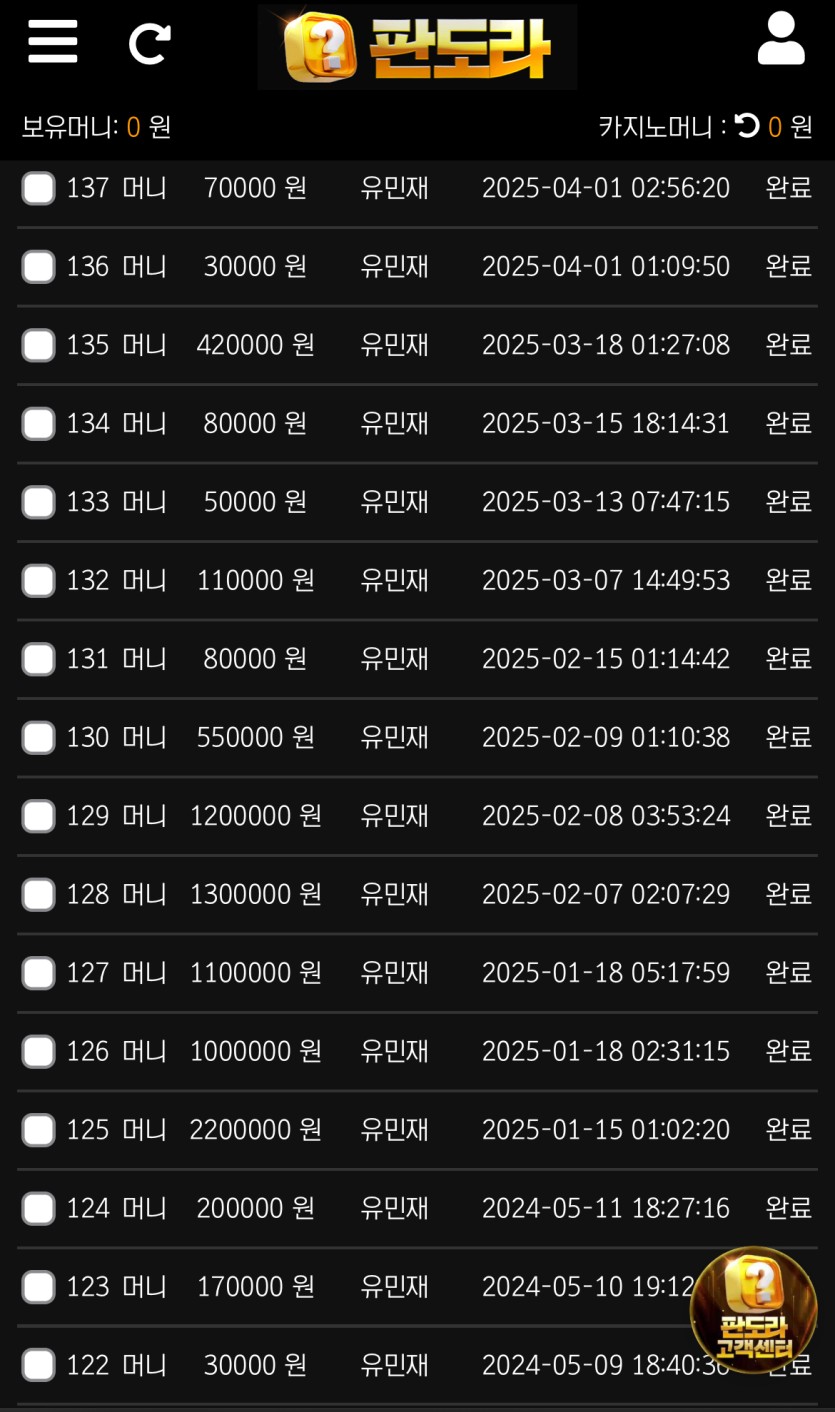Image resolution: width=835 pixels, height=1412 pixels.
Task: Open the hamburger menu
Action: coord(52,42)
